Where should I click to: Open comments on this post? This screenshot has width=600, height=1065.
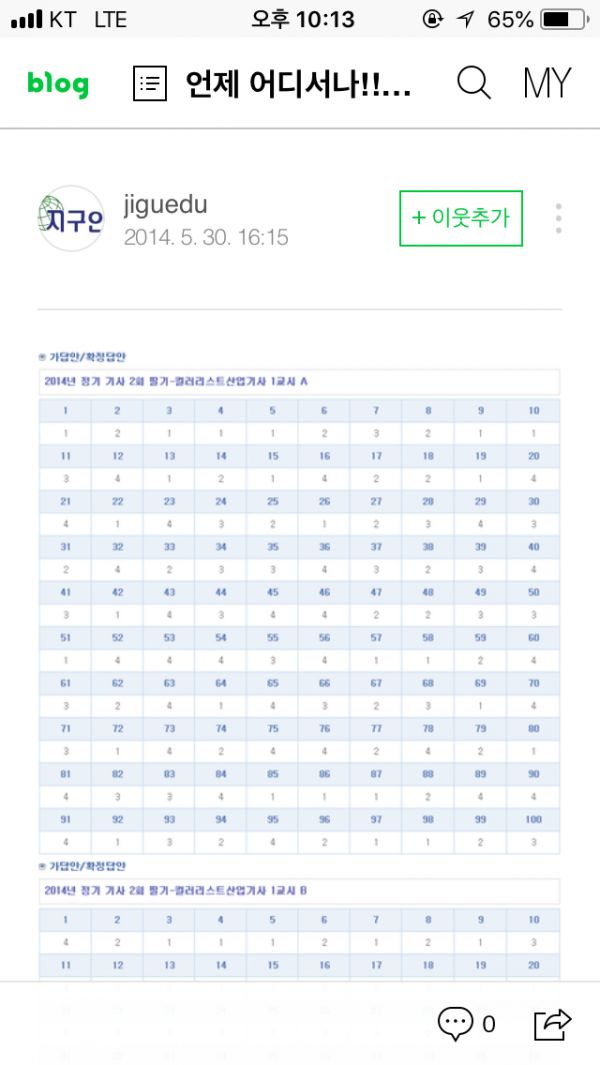(x=466, y=1024)
